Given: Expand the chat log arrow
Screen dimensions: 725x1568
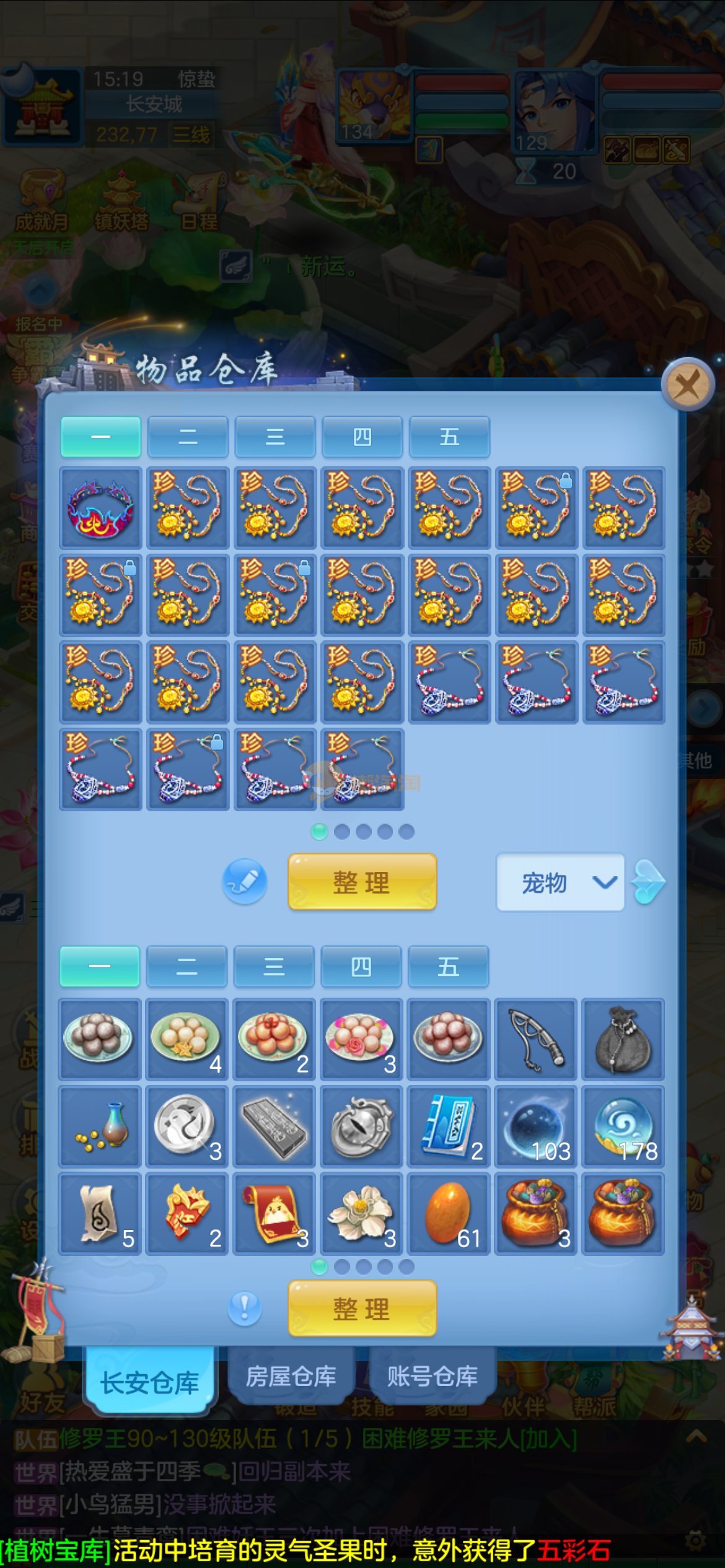Looking at the screenshot, I should pyautogui.click(x=696, y=1437).
